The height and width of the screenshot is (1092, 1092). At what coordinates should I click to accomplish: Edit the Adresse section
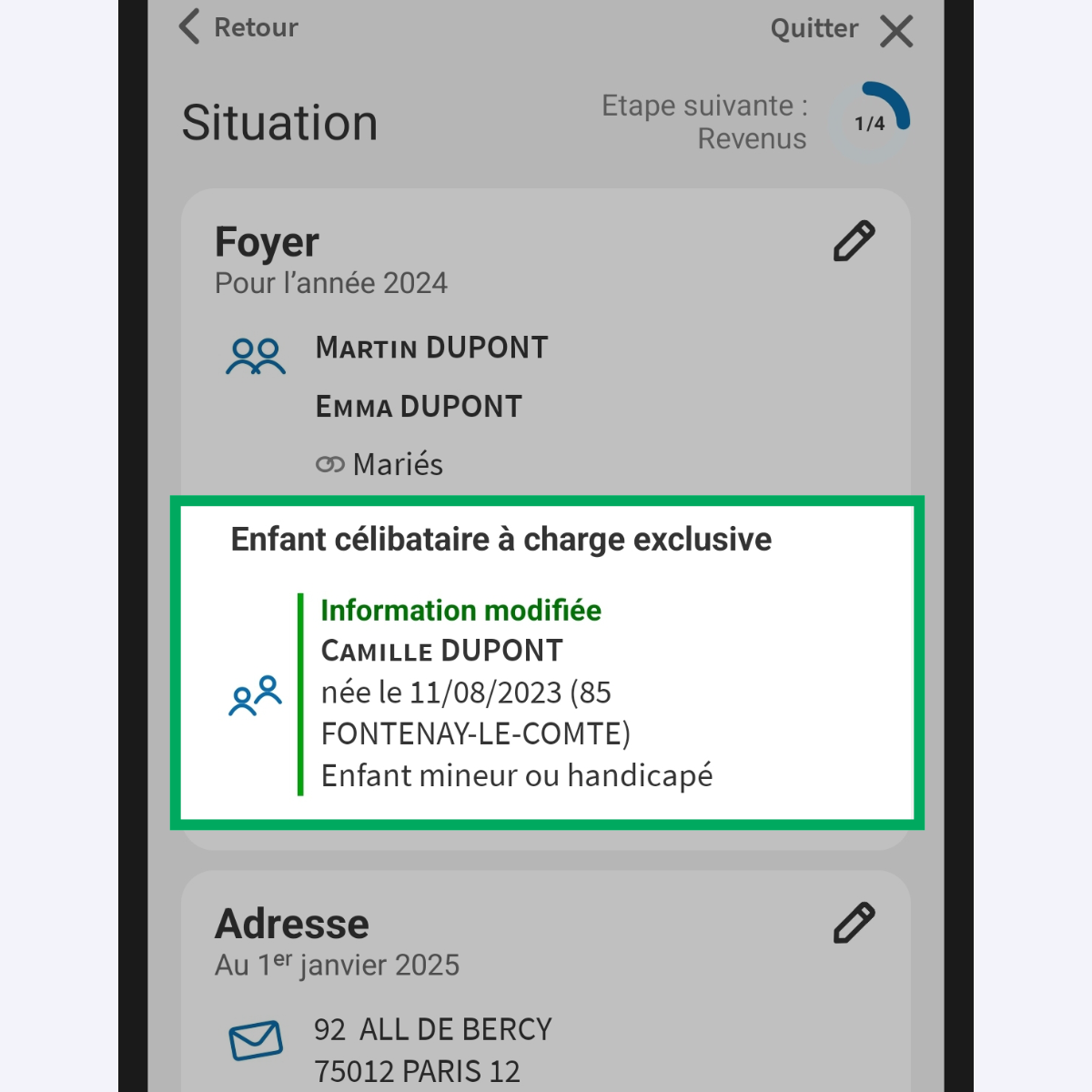pyautogui.click(x=854, y=924)
